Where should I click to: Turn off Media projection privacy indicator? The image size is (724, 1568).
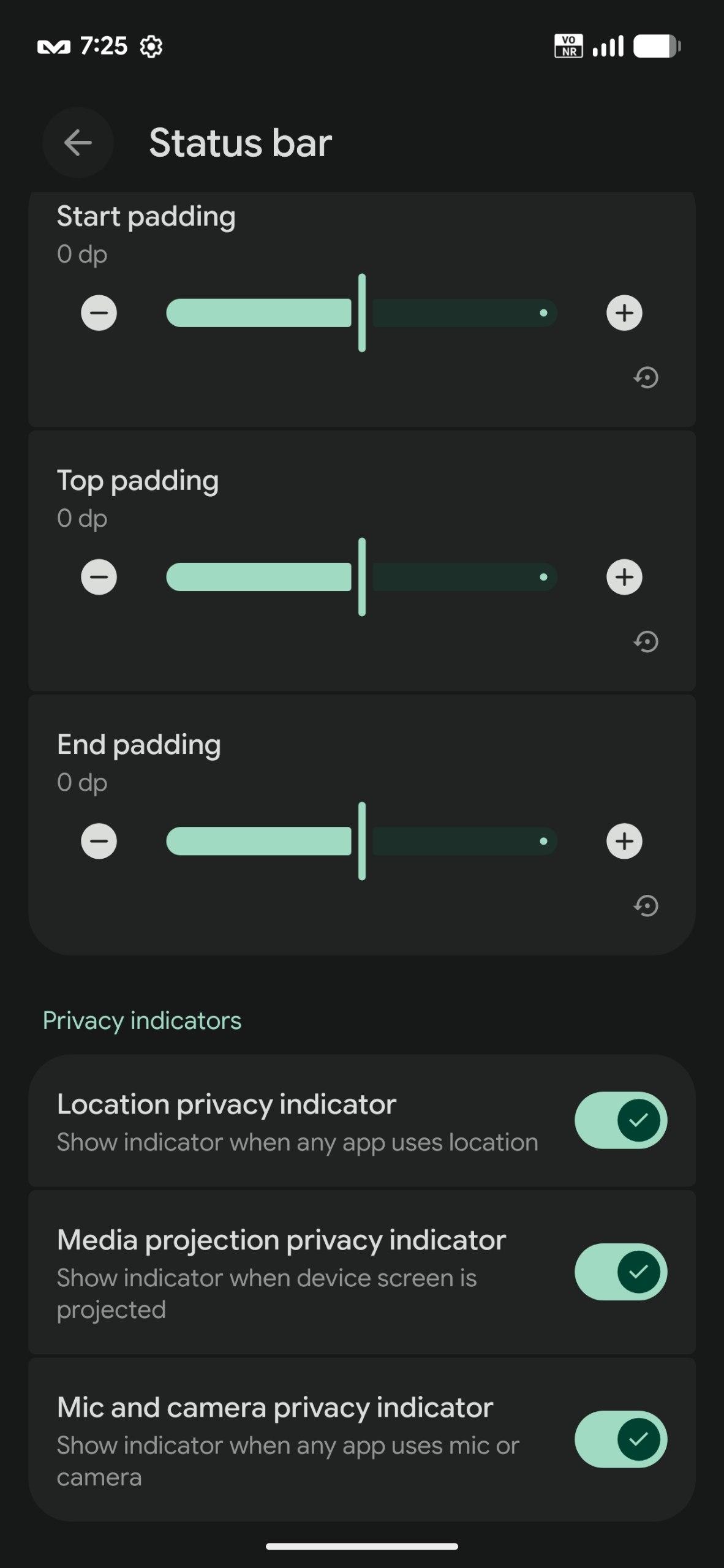pyautogui.click(x=620, y=1272)
